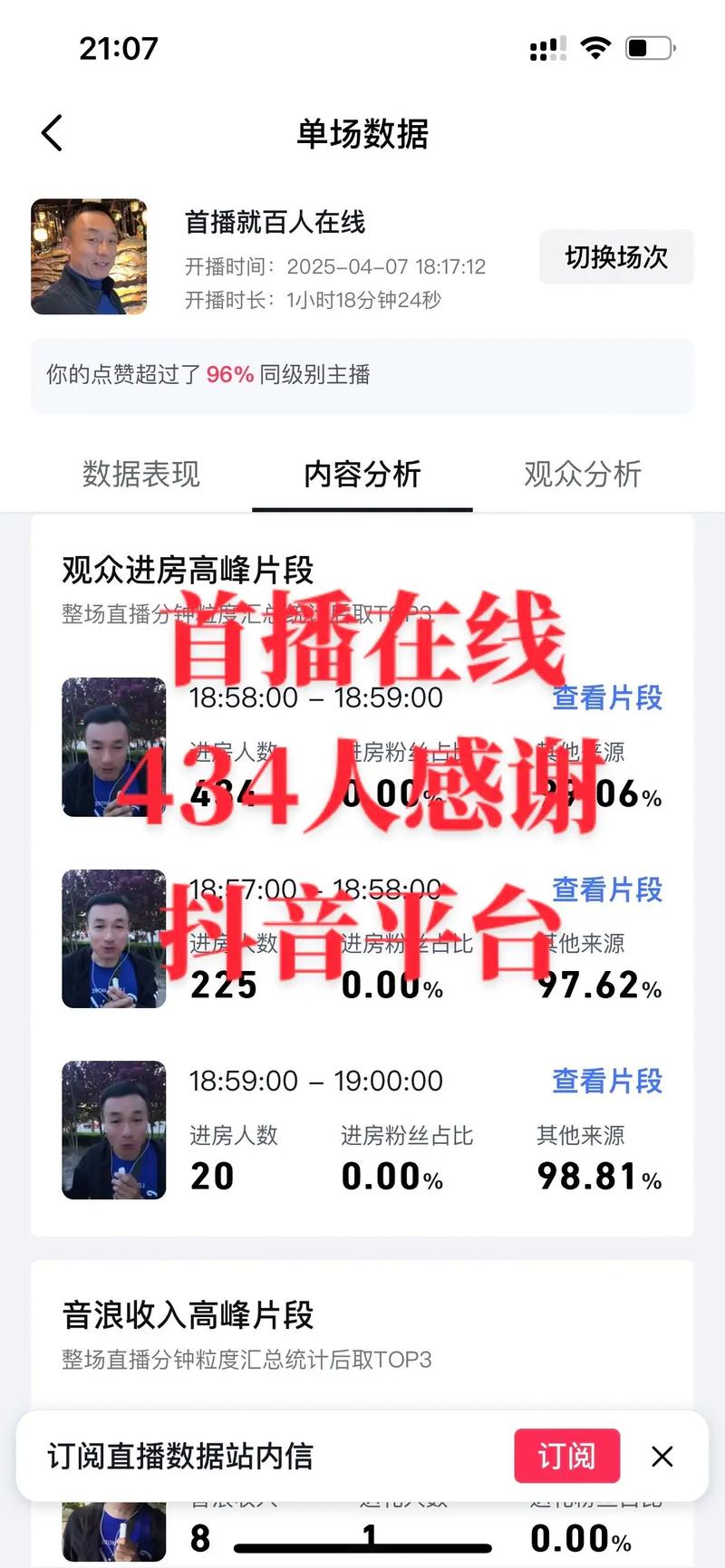Dismiss the 订阅直播数据站内信 banner
This screenshot has height=1568, width=725.
(x=662, y=1456)
